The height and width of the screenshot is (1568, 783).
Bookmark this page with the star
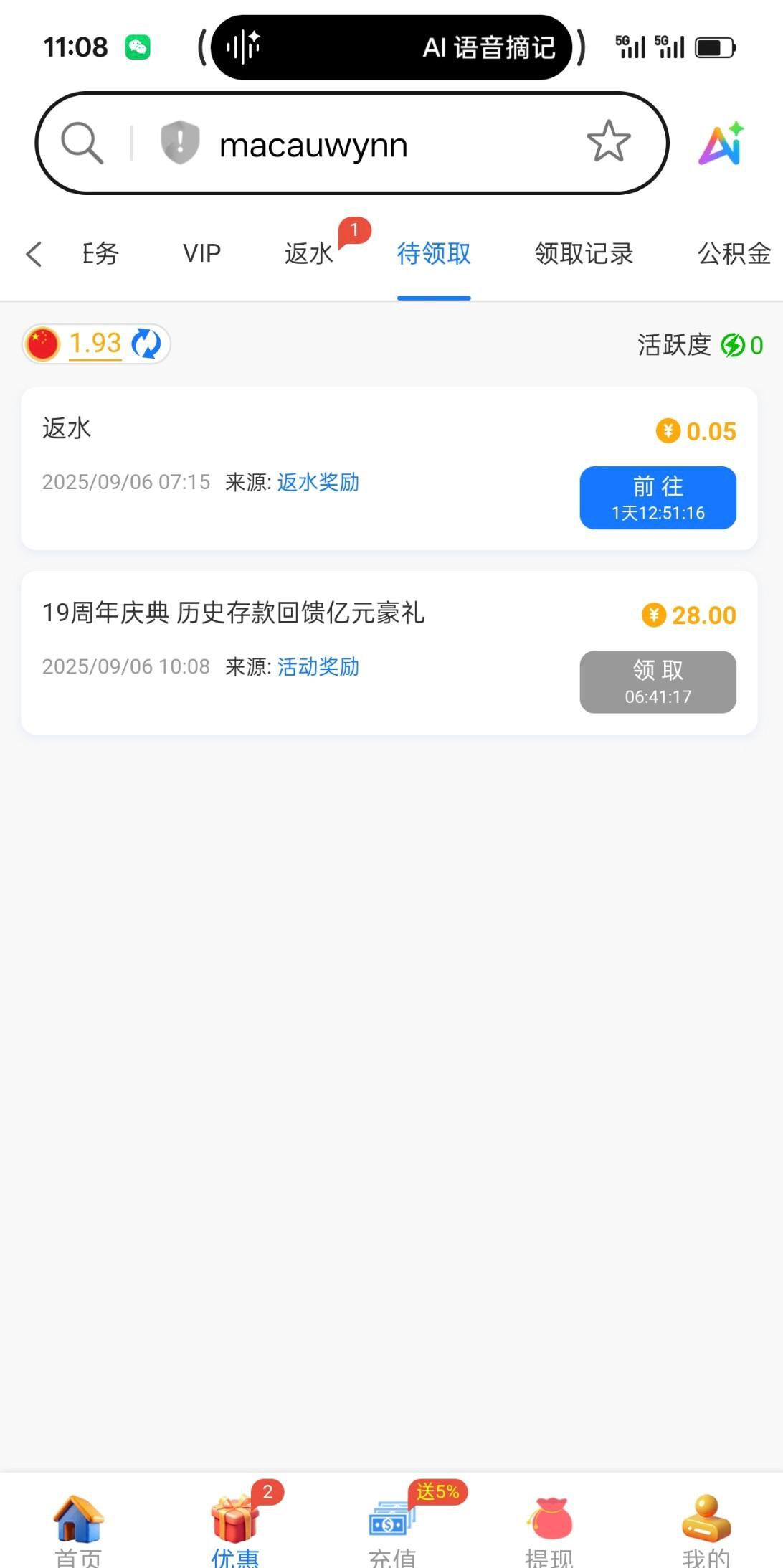(x=608, y=141)
